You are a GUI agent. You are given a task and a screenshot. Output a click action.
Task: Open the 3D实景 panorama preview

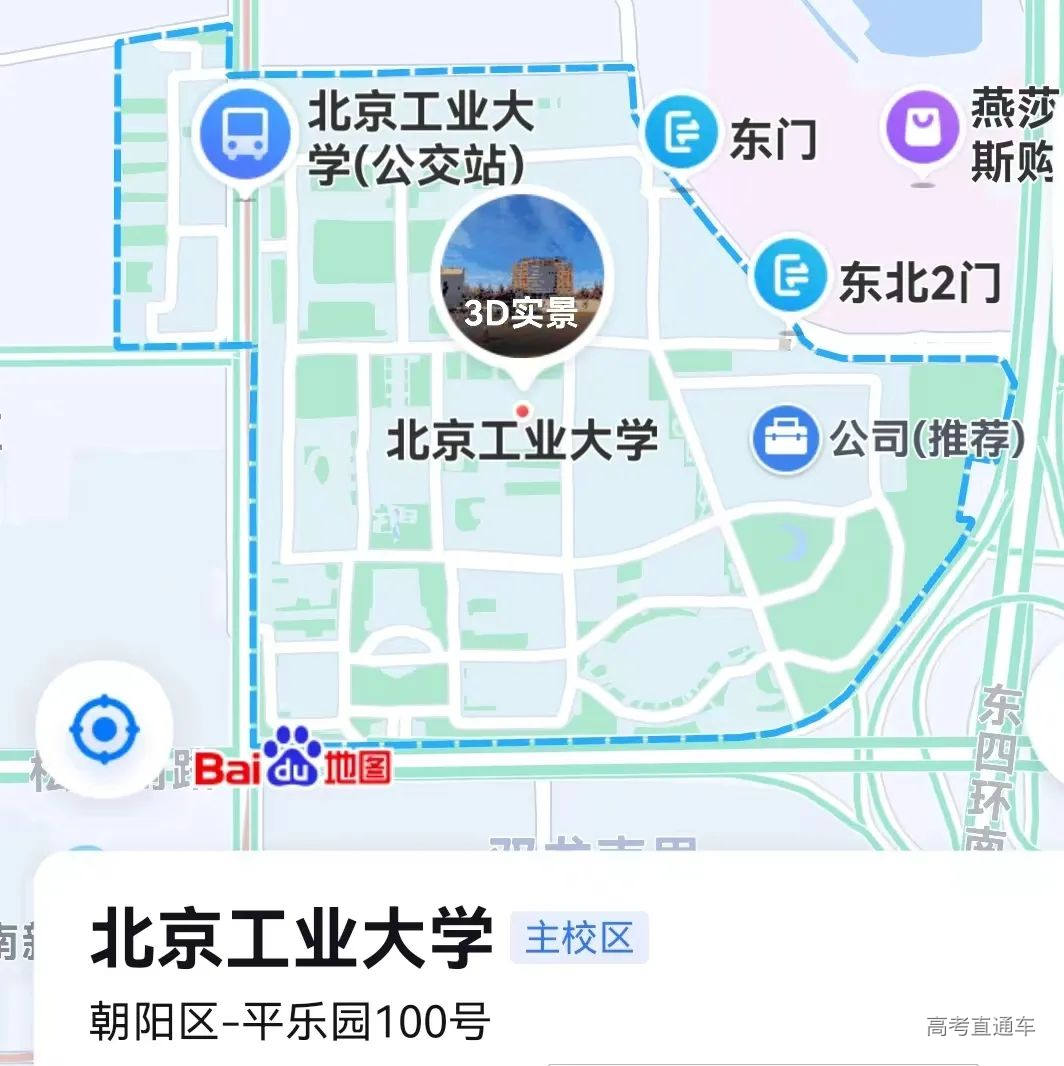[x=523, y=277]
